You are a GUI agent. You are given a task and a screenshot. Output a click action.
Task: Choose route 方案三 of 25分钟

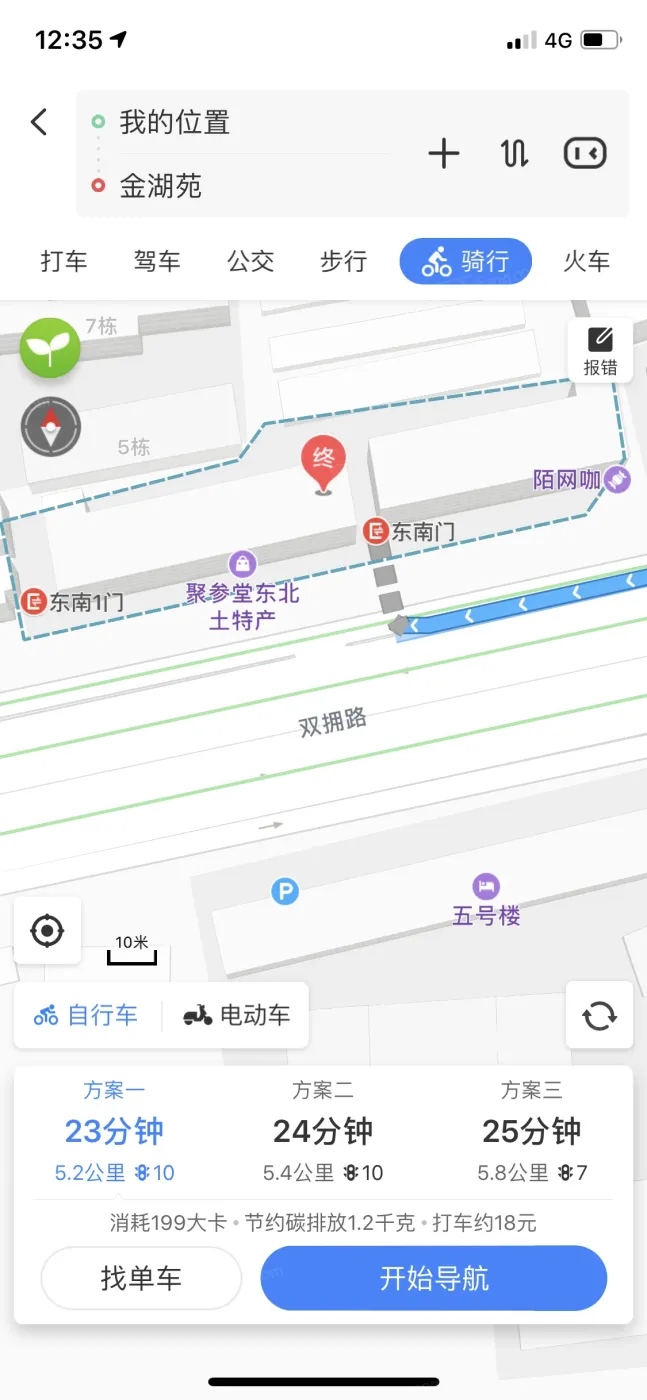tap(531, 1131)
